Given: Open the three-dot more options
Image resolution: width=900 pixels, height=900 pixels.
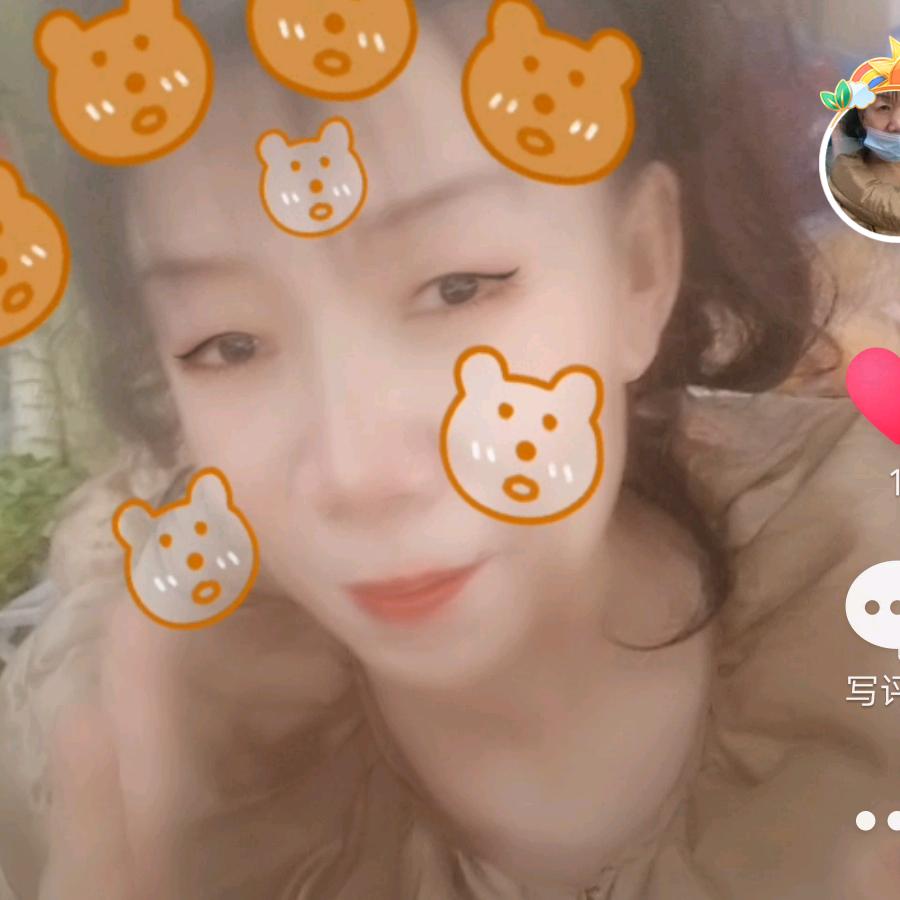Looking at the screenshot, I should click(x=880, y=820).
